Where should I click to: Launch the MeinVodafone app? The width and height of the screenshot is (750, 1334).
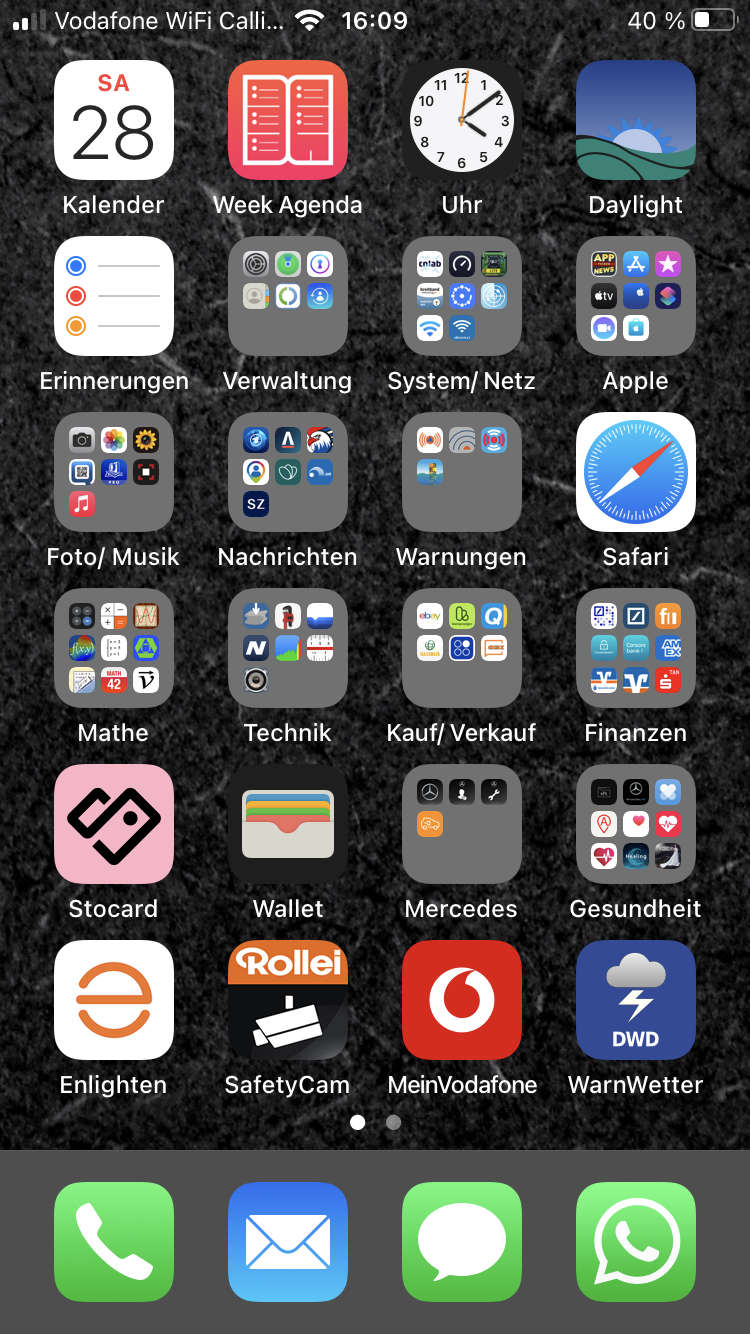point(462,1000)
